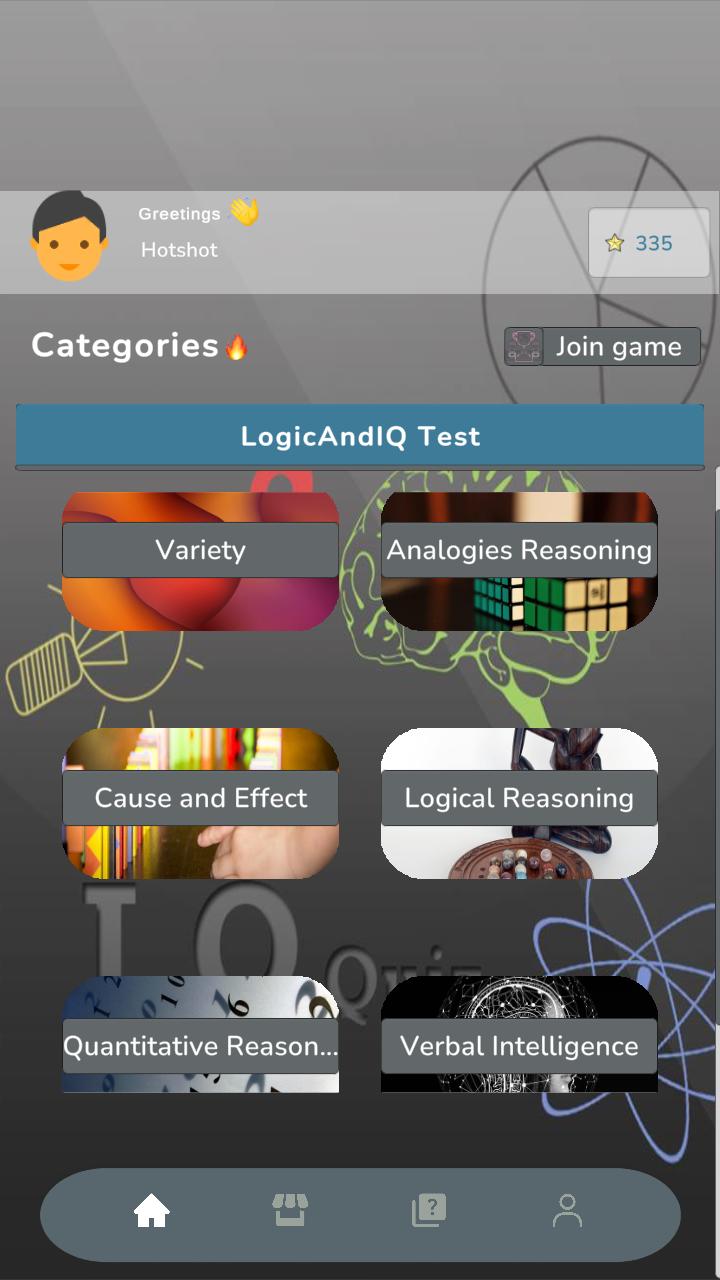Open your profile using the person icon
The width and height of the screenshot is (720, 1280).
point(567,1210)
